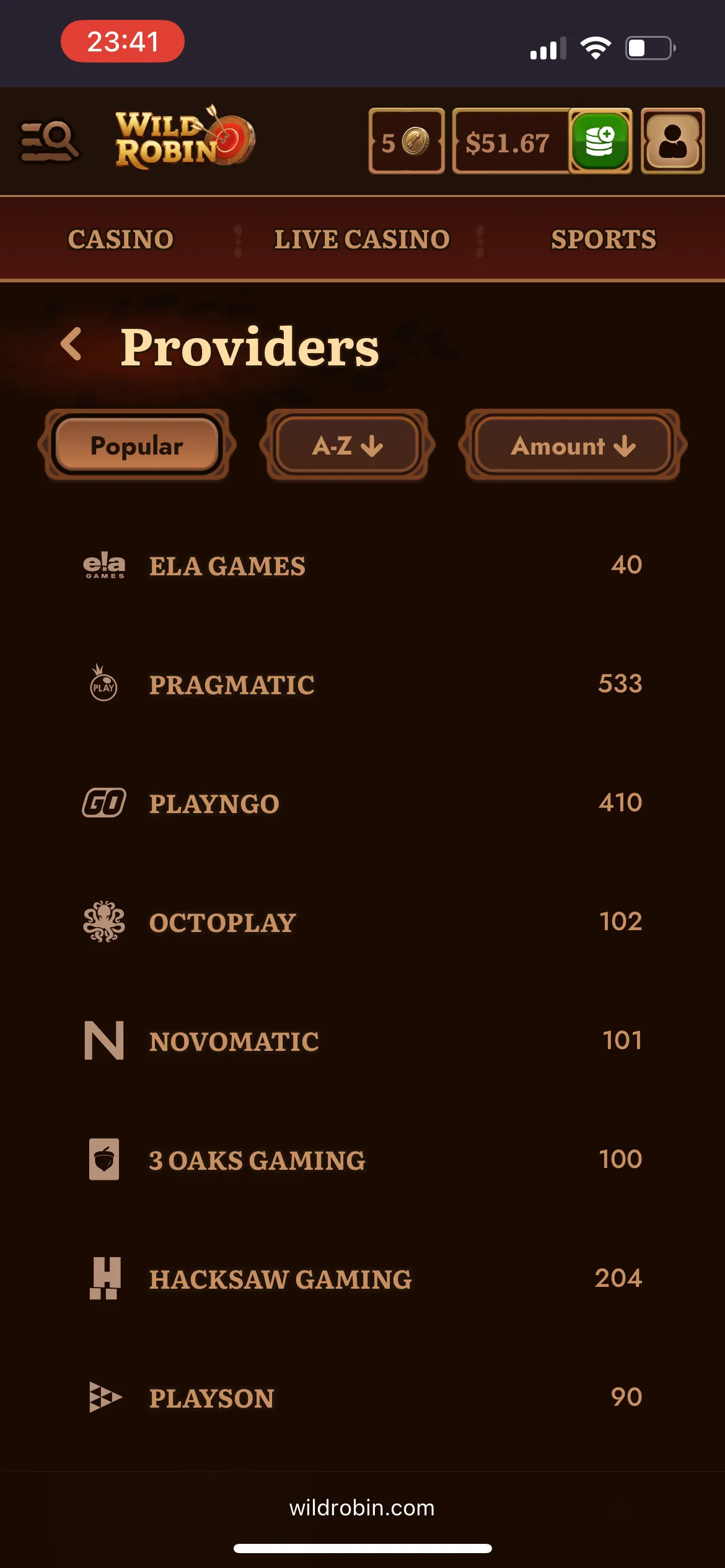Viewport: 725px width, 1568px height.
Task: Switch to the Casino tab
Action: point(121,240)
